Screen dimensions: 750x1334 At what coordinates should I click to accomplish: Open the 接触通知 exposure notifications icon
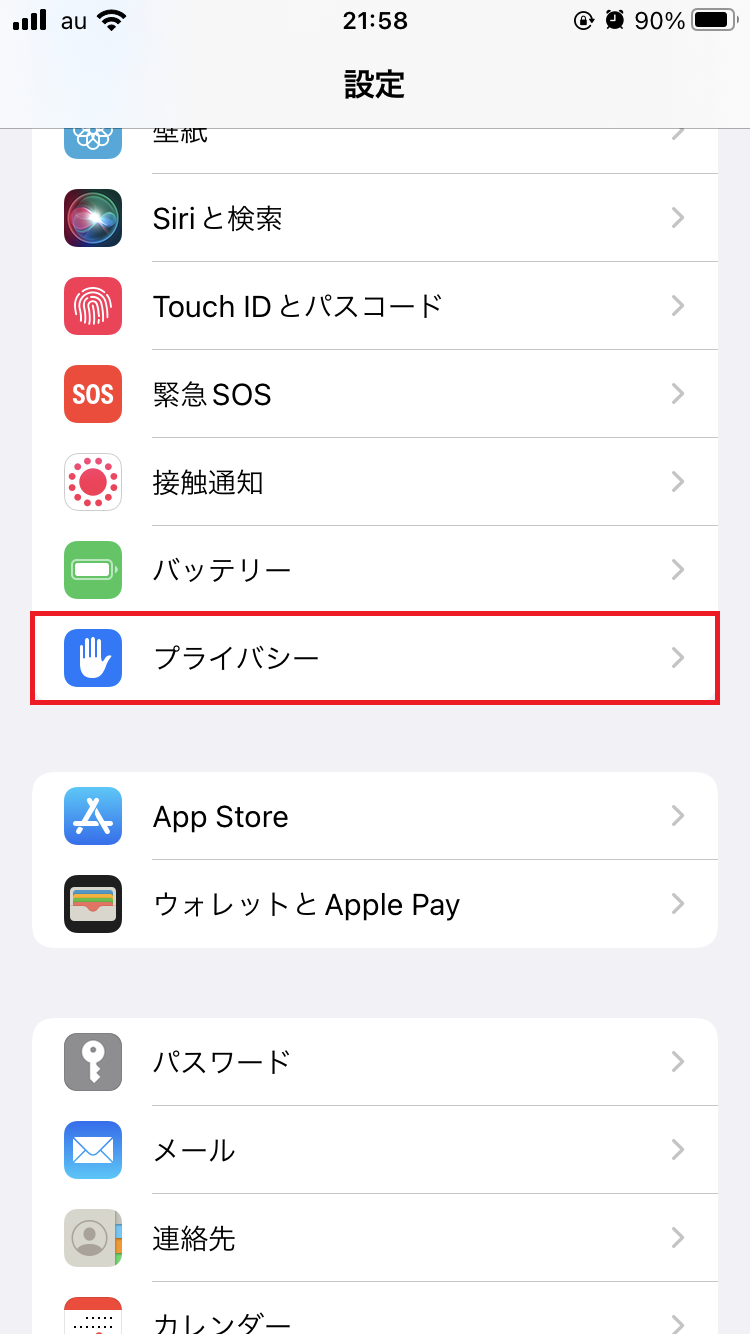tap(92, 482)
